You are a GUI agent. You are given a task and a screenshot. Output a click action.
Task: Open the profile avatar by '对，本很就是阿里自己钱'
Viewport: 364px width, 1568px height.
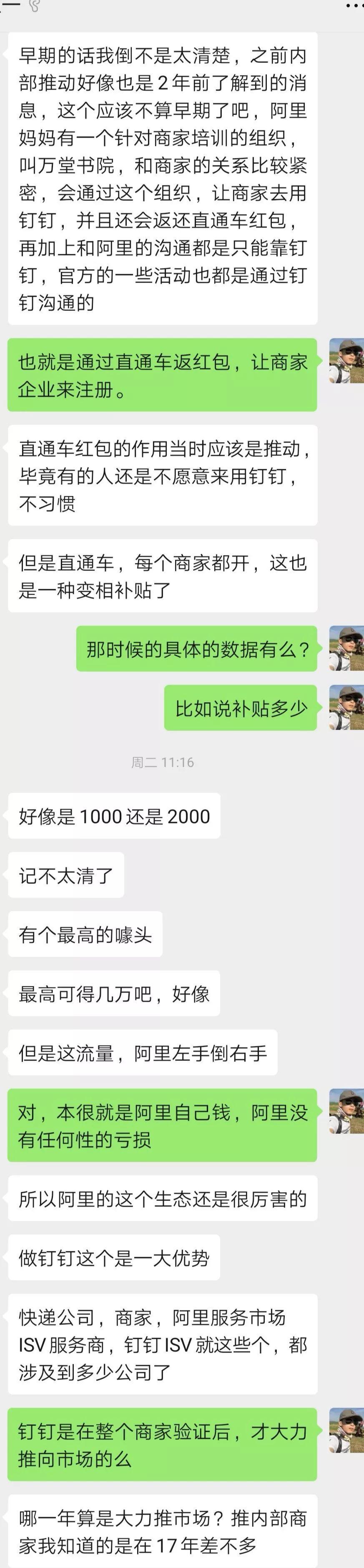347,1111
